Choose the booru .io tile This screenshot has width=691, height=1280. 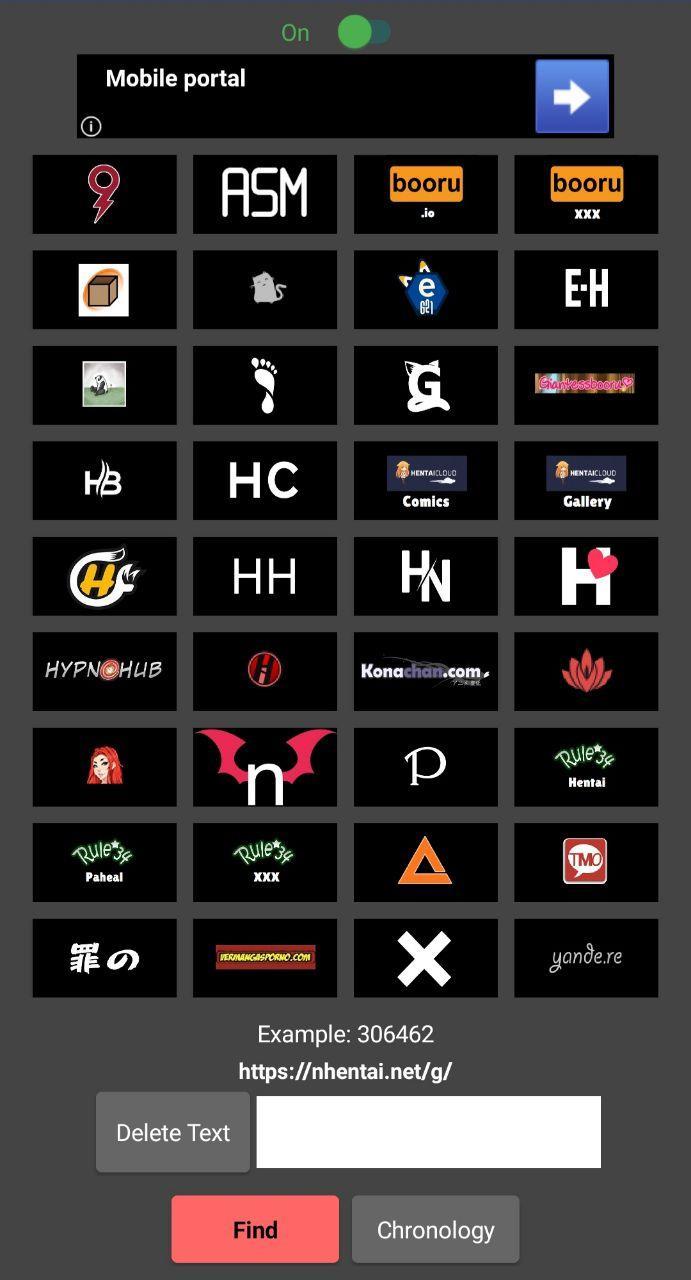pyautogui.click(x=425, y=194)
